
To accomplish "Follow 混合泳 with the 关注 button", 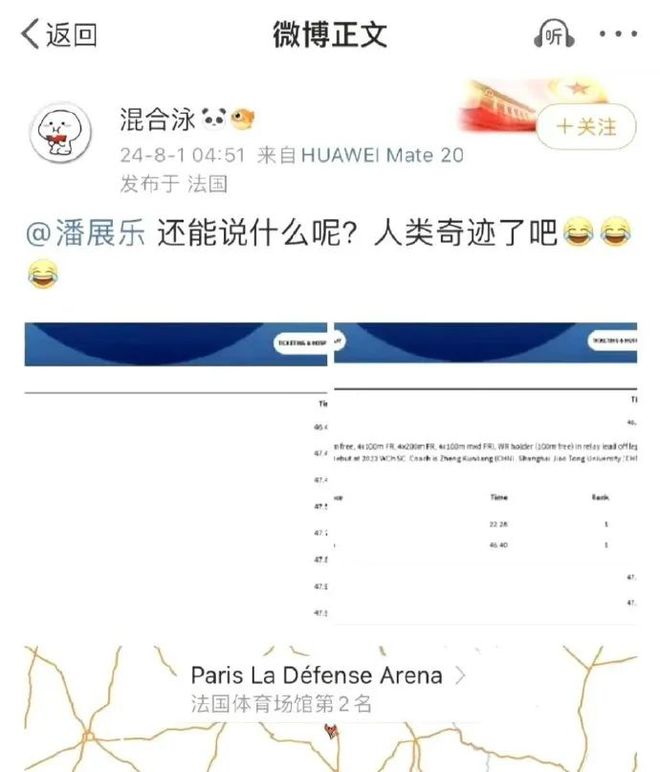I will click(586, 127).
